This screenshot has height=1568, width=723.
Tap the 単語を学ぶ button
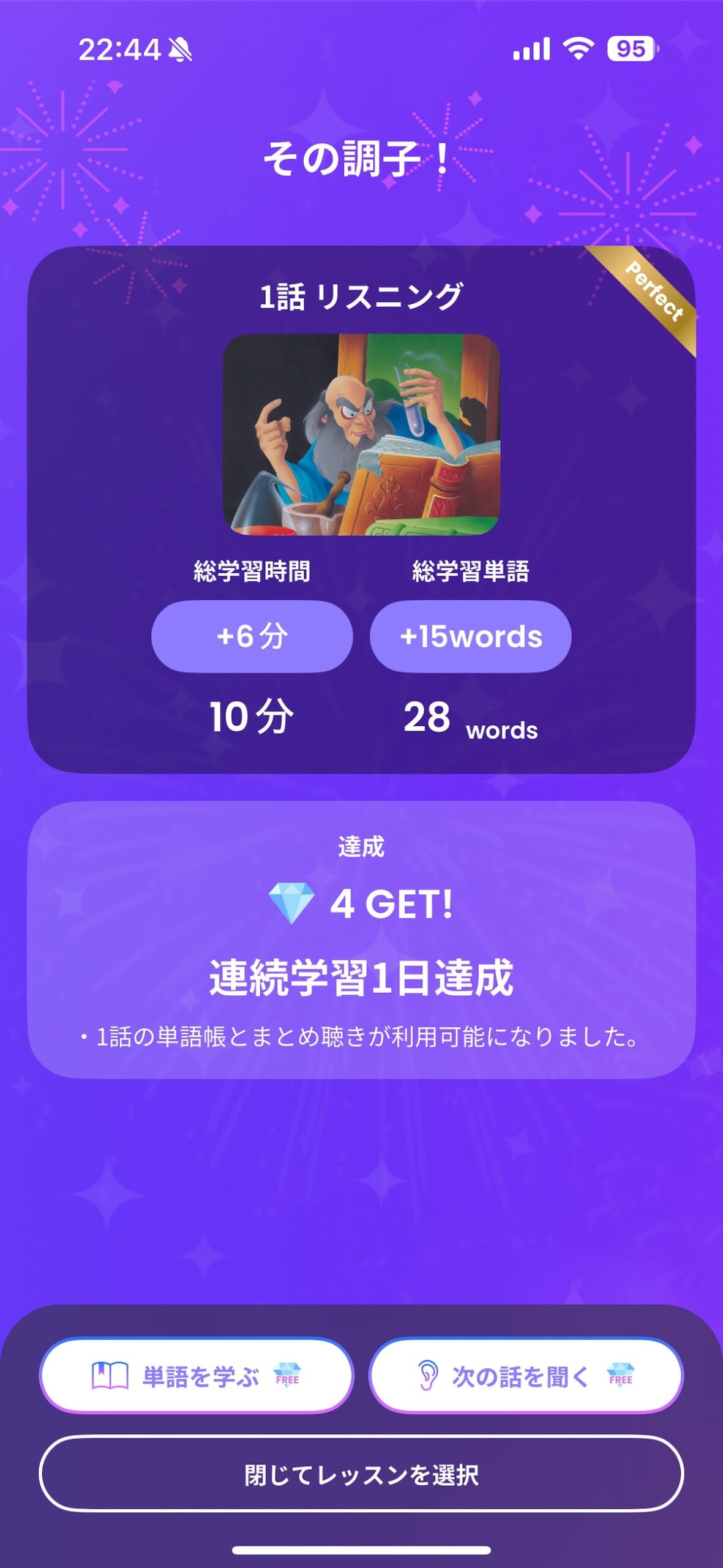pos(197,1376)
